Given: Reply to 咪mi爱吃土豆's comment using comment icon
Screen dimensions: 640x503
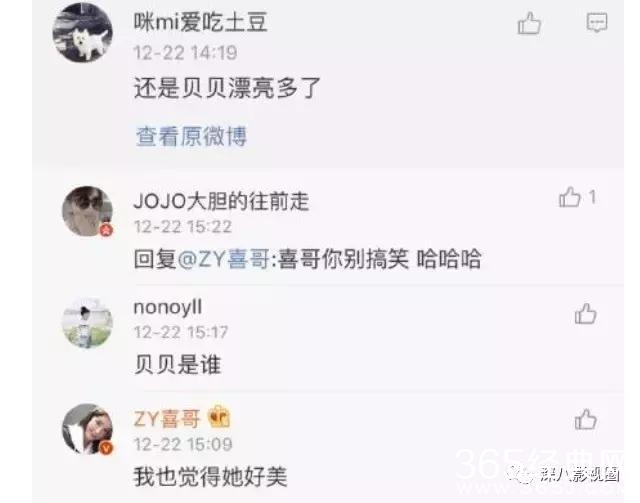Looking at the screenshot, I should tap(597, 23).
